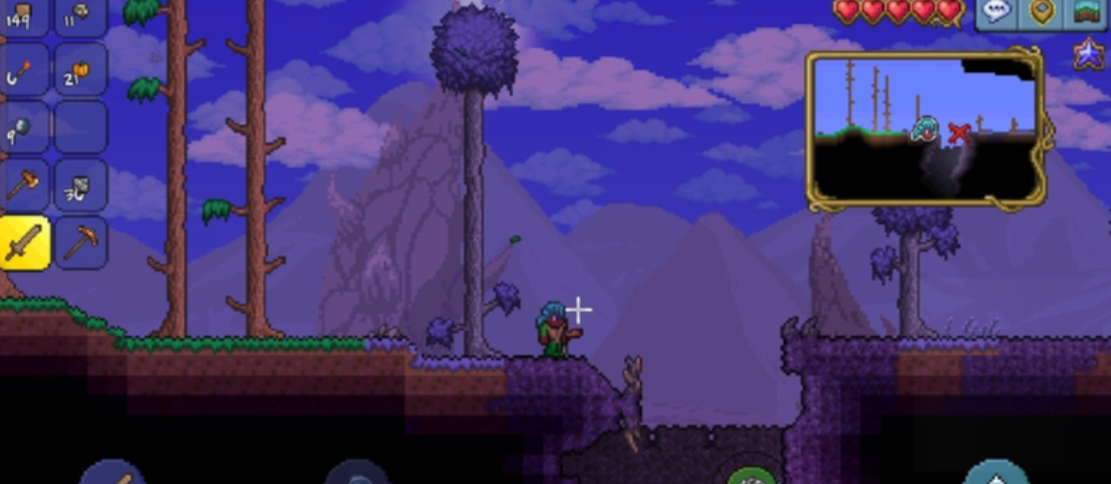Select the hammer hotbar slot
Screen dimensions: 1111x484
(23, 184)
